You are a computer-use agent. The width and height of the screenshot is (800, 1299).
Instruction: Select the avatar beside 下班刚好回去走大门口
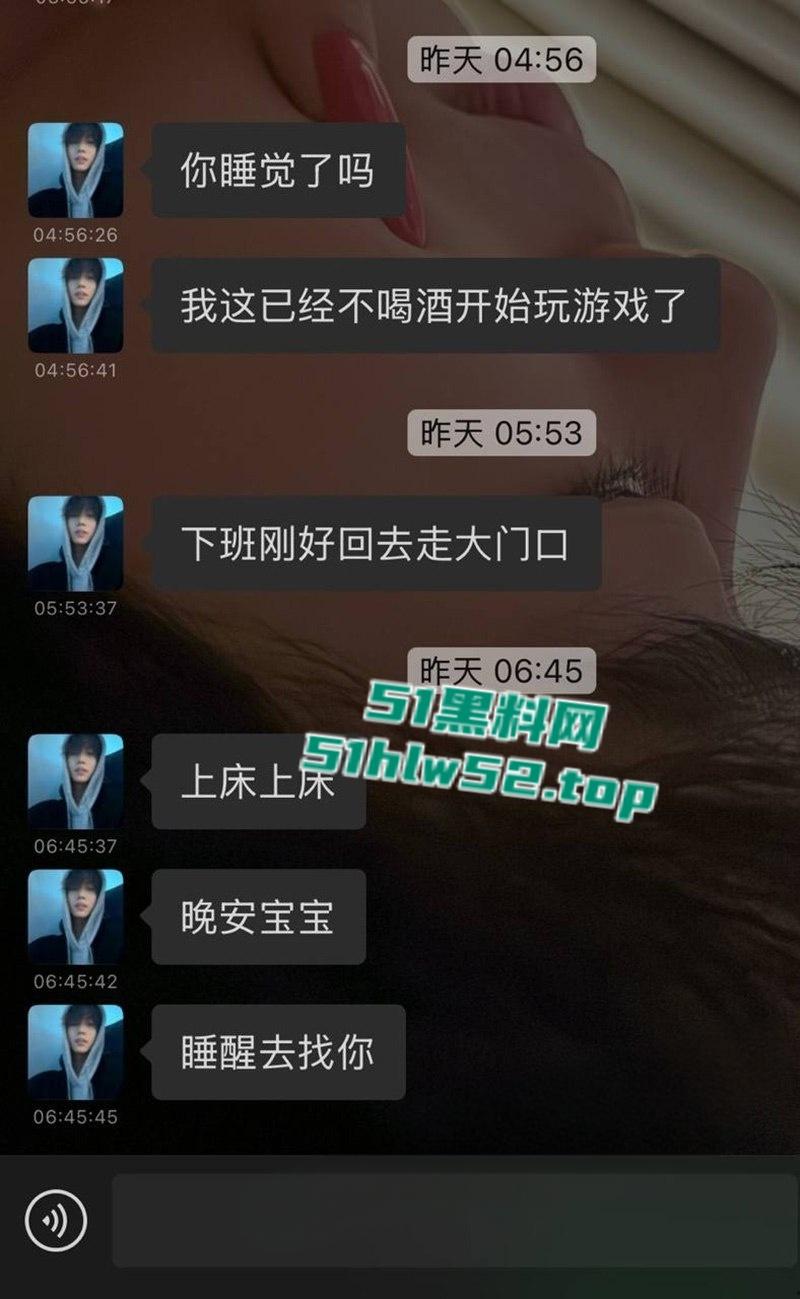[x=76, y=543]
